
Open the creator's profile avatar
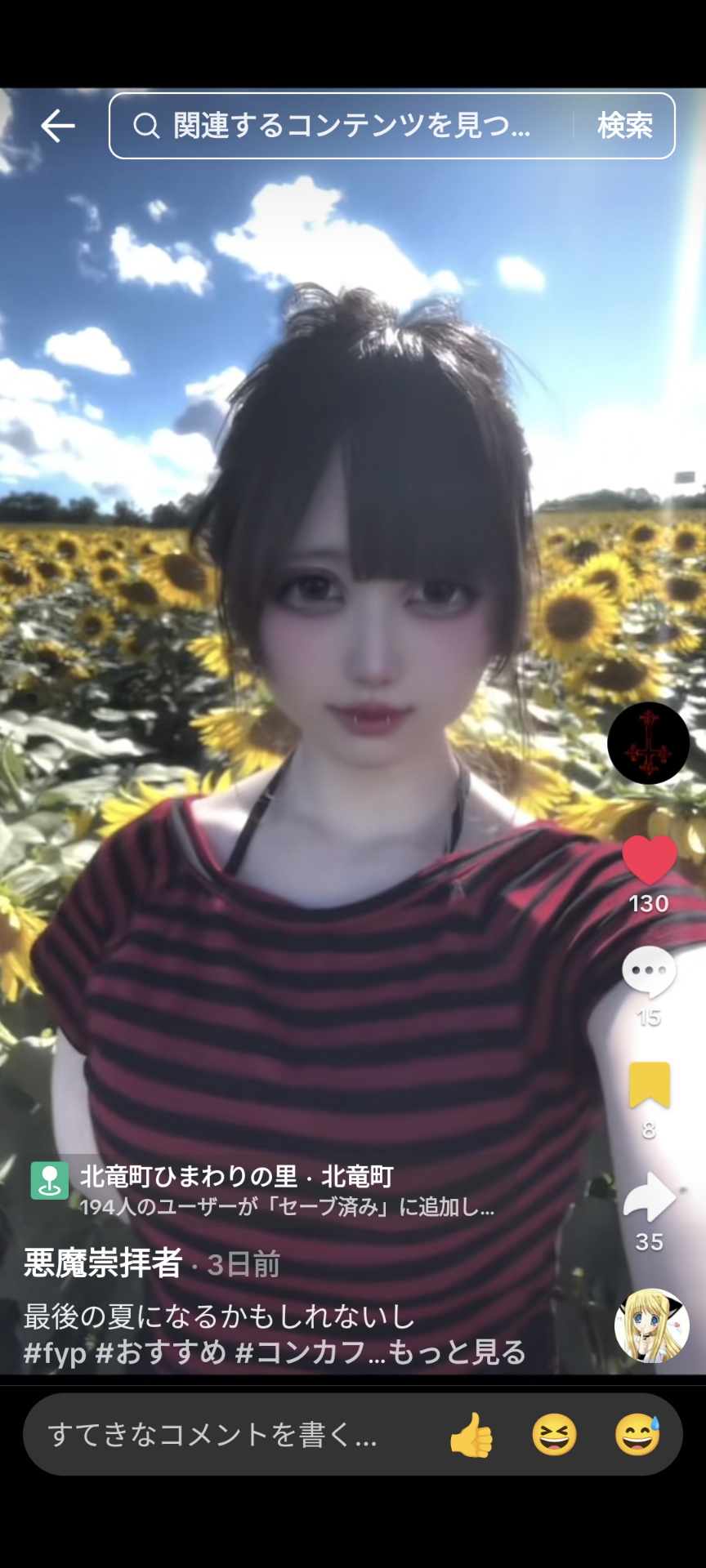(648, 743)
